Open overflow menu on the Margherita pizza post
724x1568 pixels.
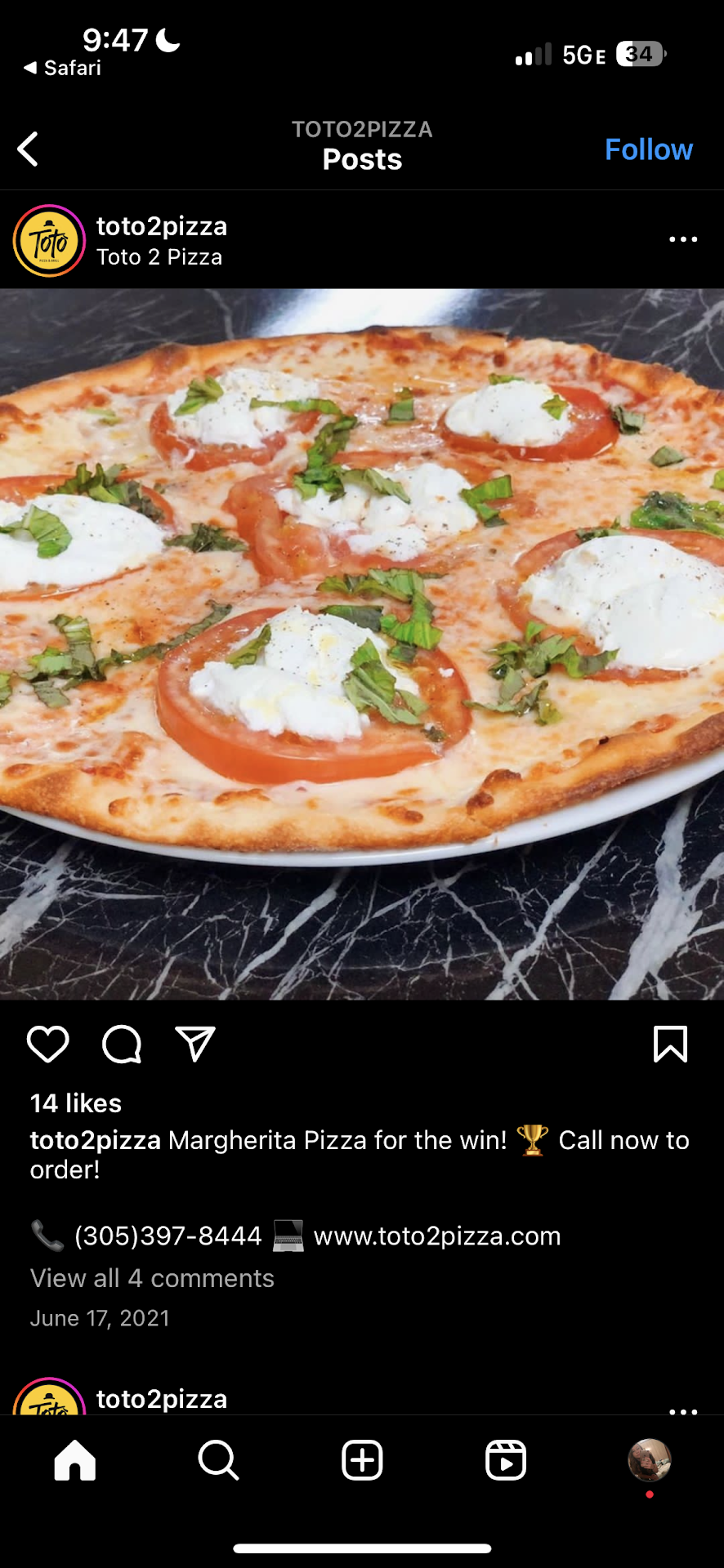pos(682,239)
